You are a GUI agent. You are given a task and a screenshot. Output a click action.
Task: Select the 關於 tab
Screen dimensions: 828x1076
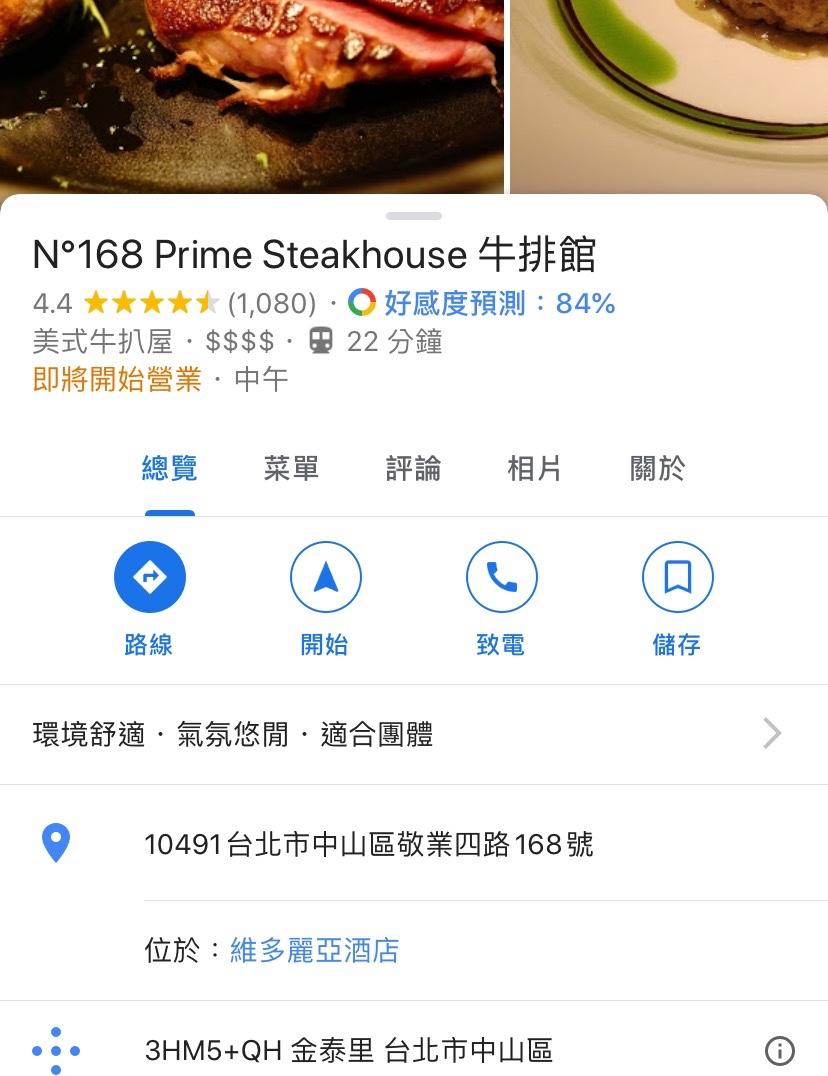point(657,468)
